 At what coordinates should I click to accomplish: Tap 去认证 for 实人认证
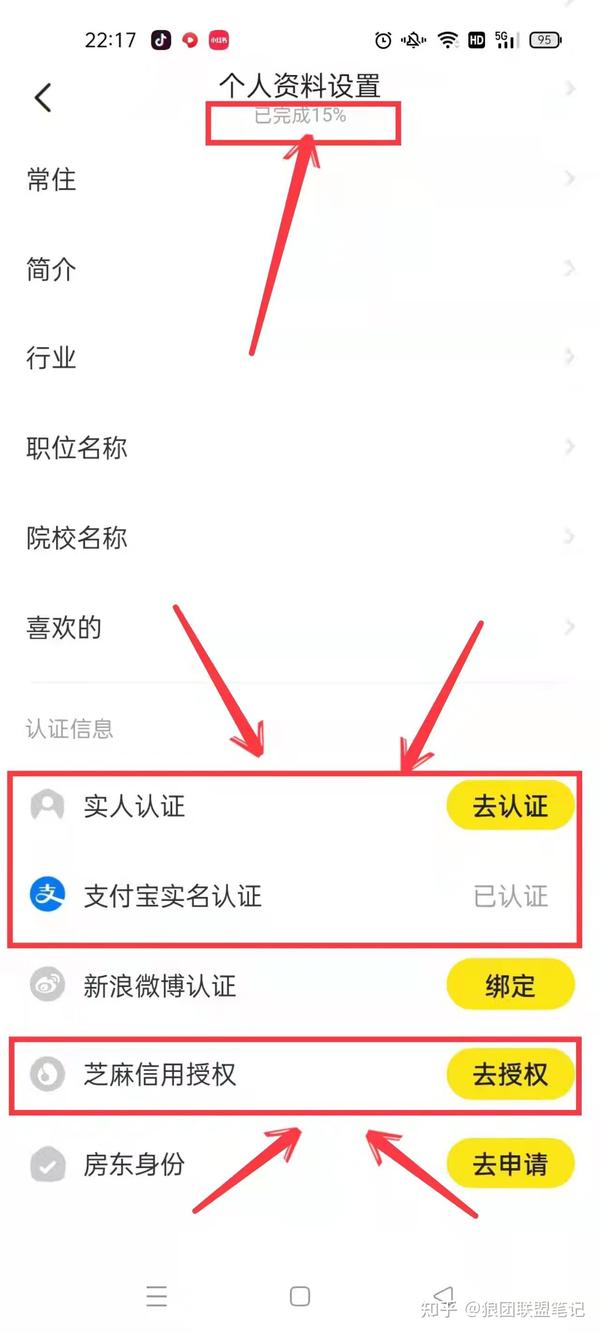pos(510,806)
